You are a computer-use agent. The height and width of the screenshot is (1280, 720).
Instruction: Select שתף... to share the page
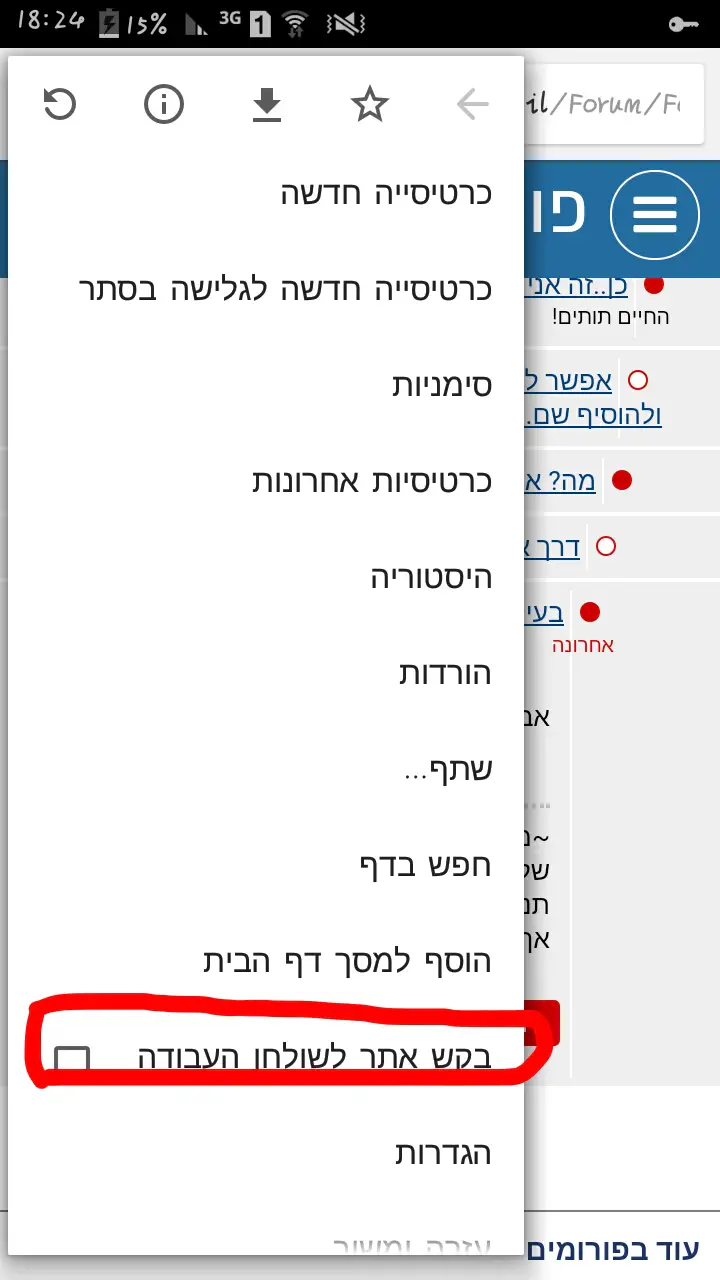tap(461, 769)
